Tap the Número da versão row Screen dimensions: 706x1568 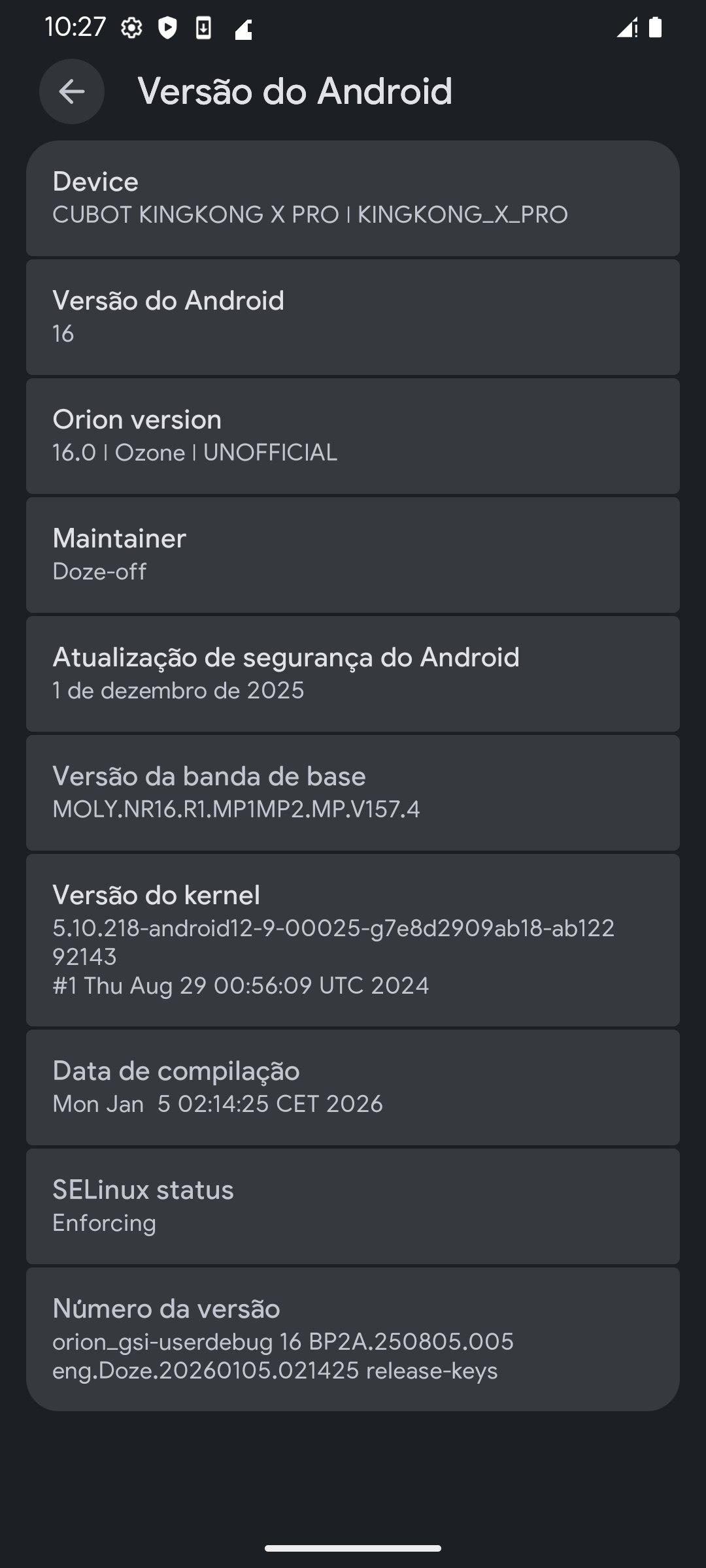pyautogui.click(x=353, y=1339)
